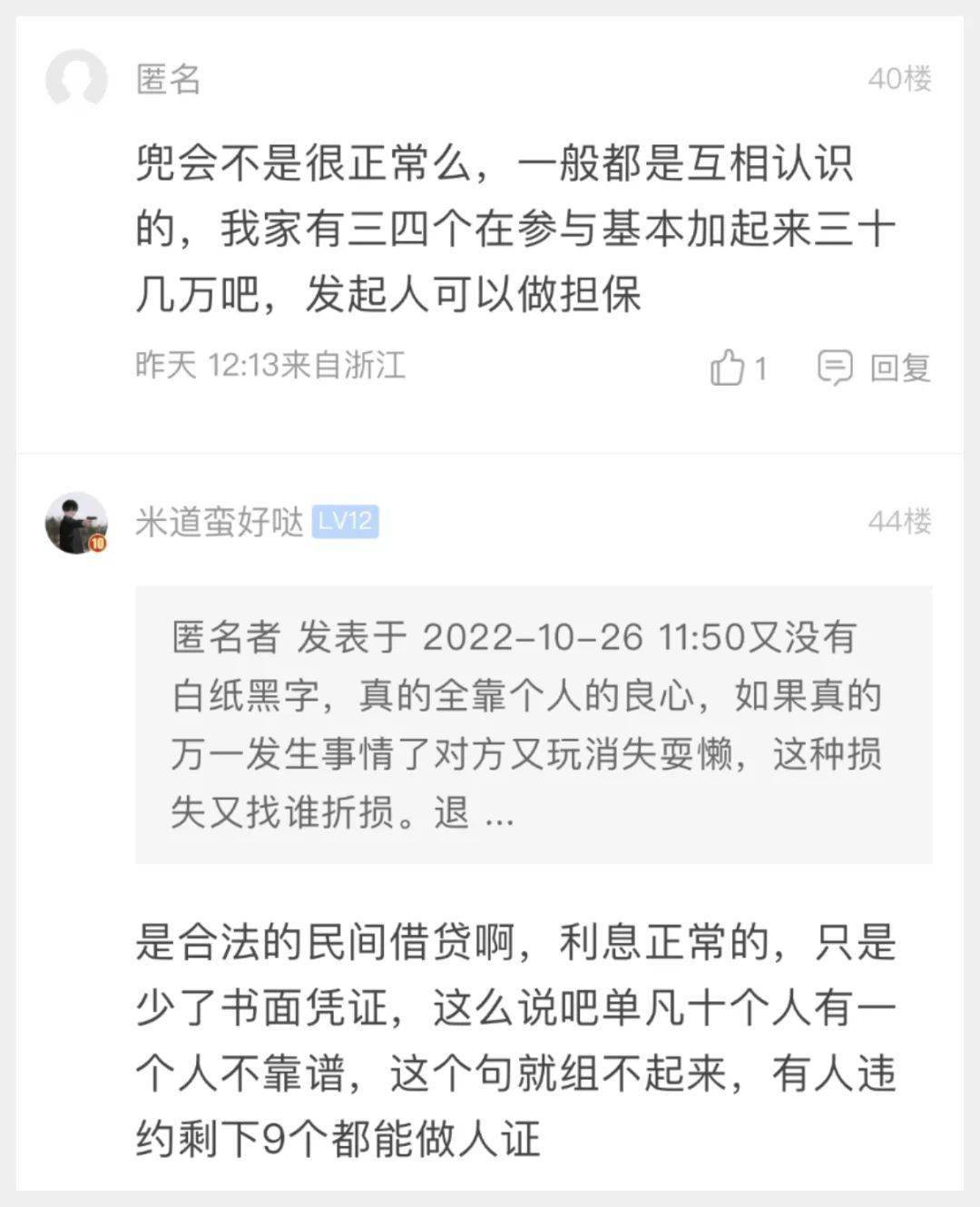Open 米道蛮好哒's profile avatar
Screen dimensions: 980x1207
(x=76, y=523)
